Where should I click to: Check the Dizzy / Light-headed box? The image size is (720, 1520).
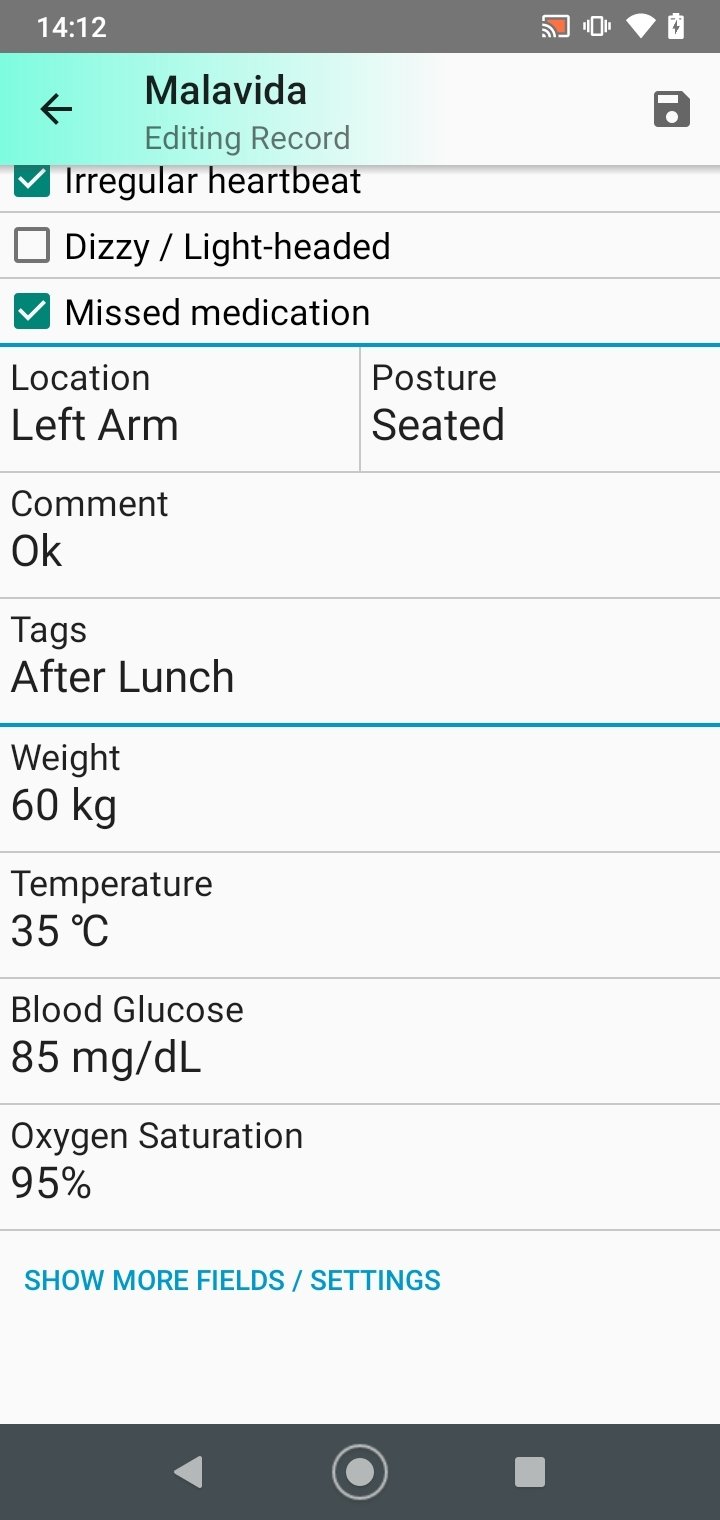pyautogui.click(x=32, y=246)
